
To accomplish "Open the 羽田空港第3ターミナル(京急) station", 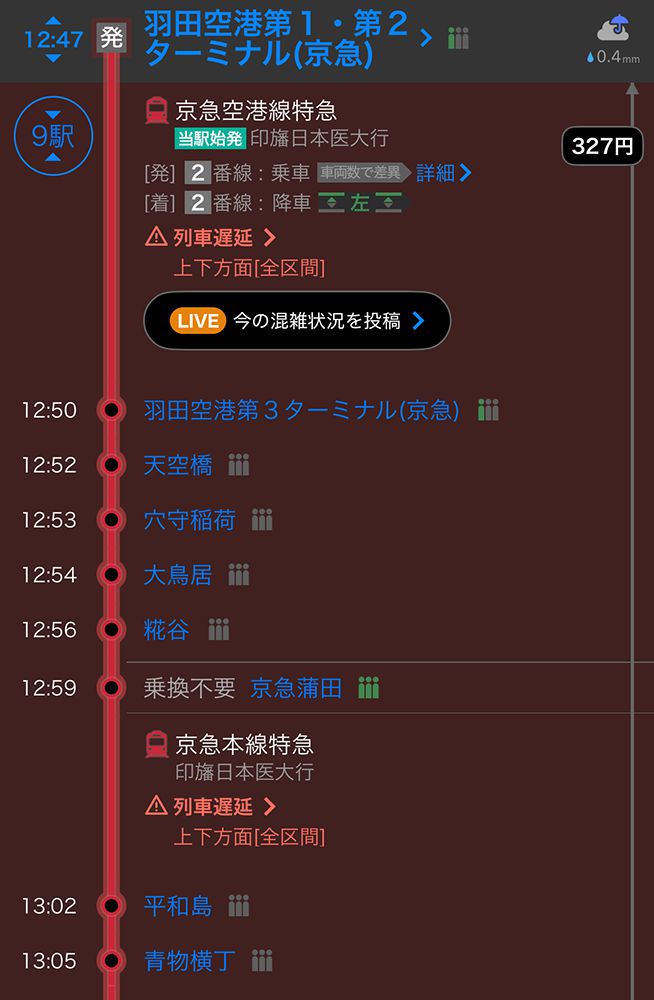I will coord(301,410).
